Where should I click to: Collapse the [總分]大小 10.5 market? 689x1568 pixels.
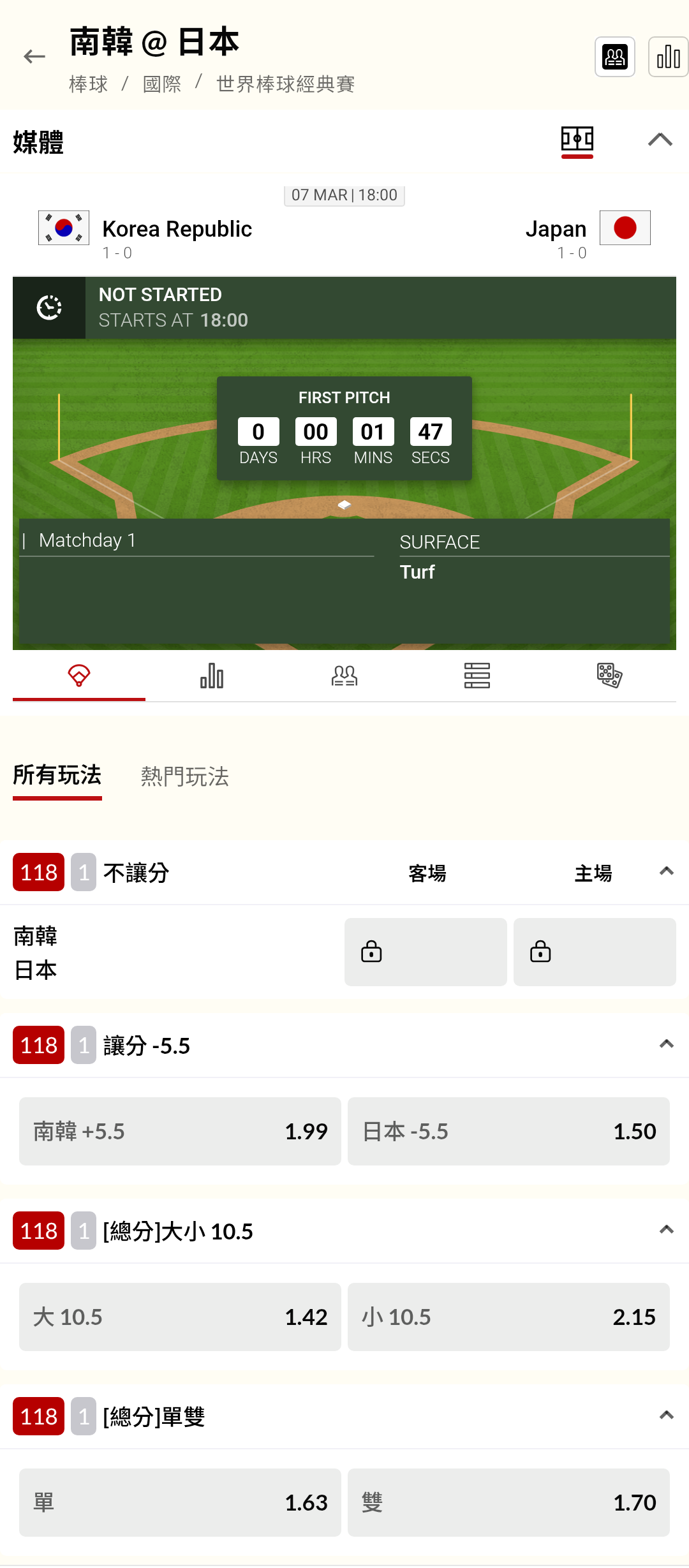click(x=666, y=1230)
